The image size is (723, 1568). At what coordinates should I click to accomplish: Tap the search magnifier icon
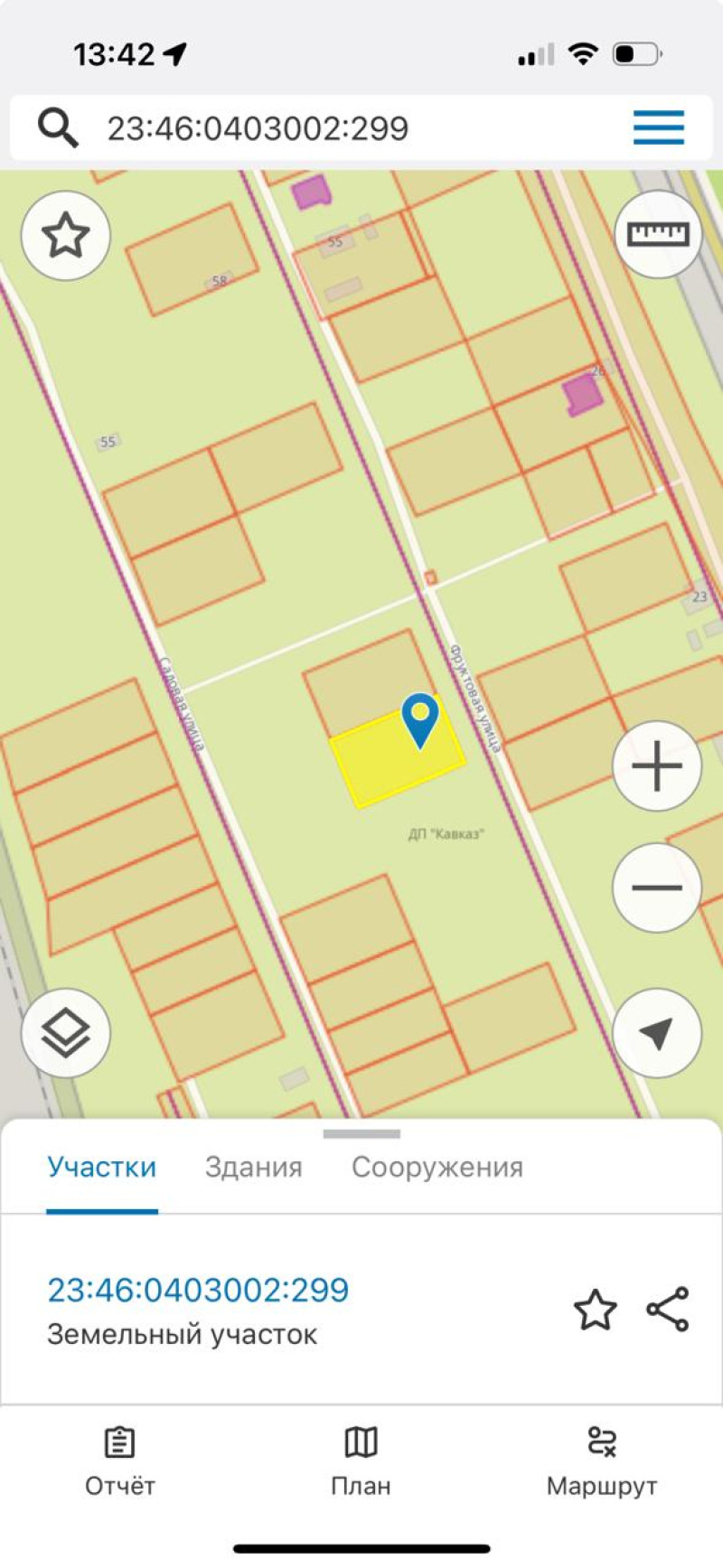pyautogui.click(x=58, y=127)
